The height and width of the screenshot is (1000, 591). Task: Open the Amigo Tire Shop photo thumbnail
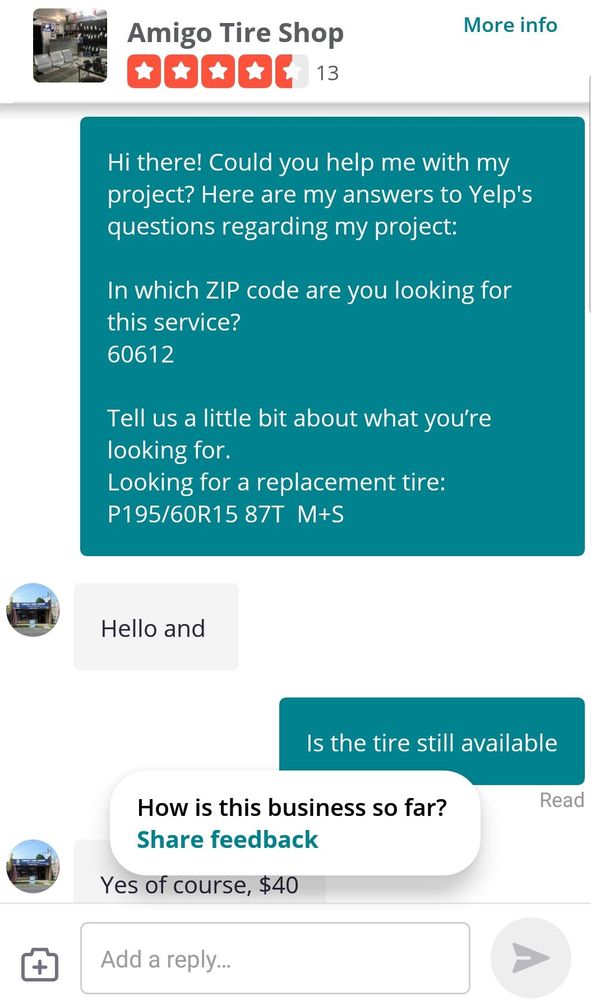coord(70,45)
